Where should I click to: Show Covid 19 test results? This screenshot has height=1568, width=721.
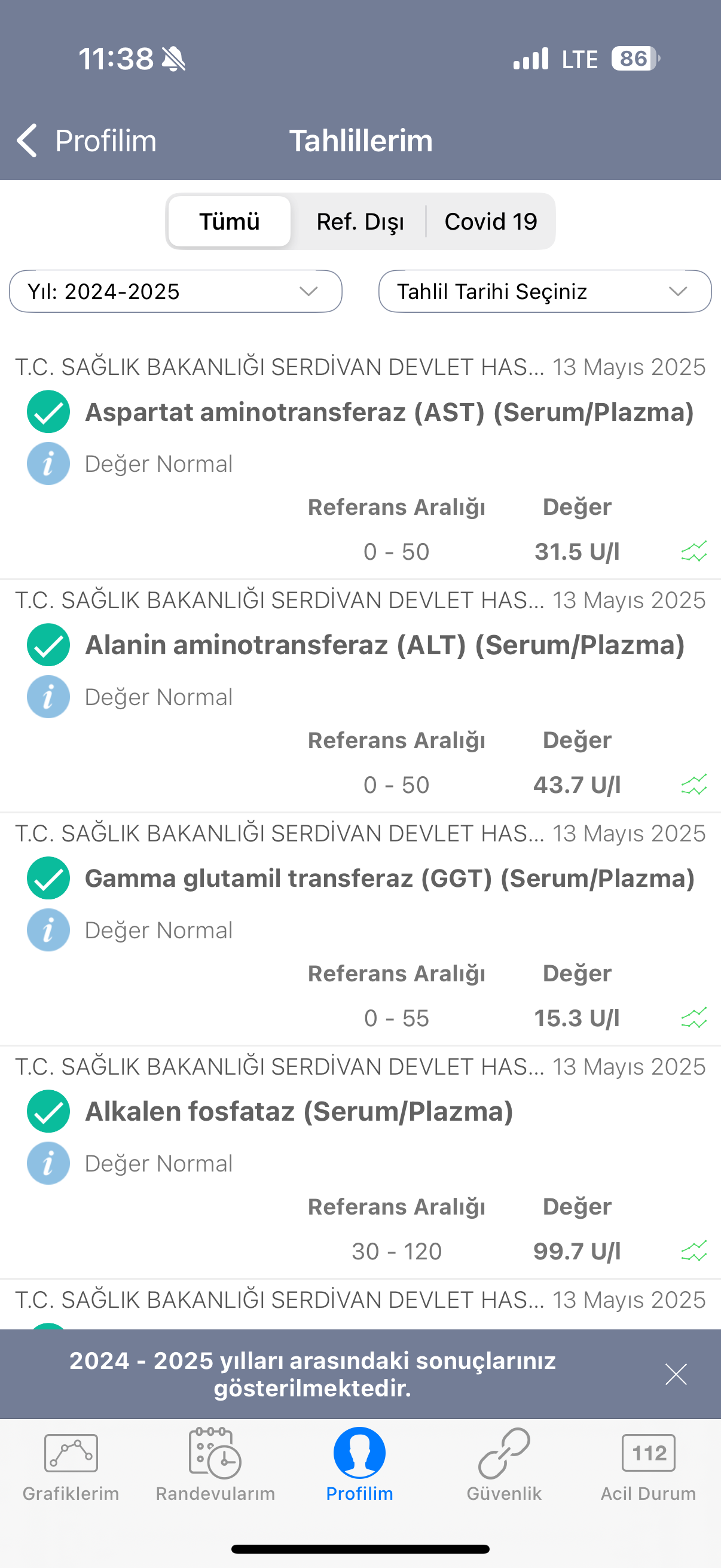pyautogui.click(x=490, y=221)
